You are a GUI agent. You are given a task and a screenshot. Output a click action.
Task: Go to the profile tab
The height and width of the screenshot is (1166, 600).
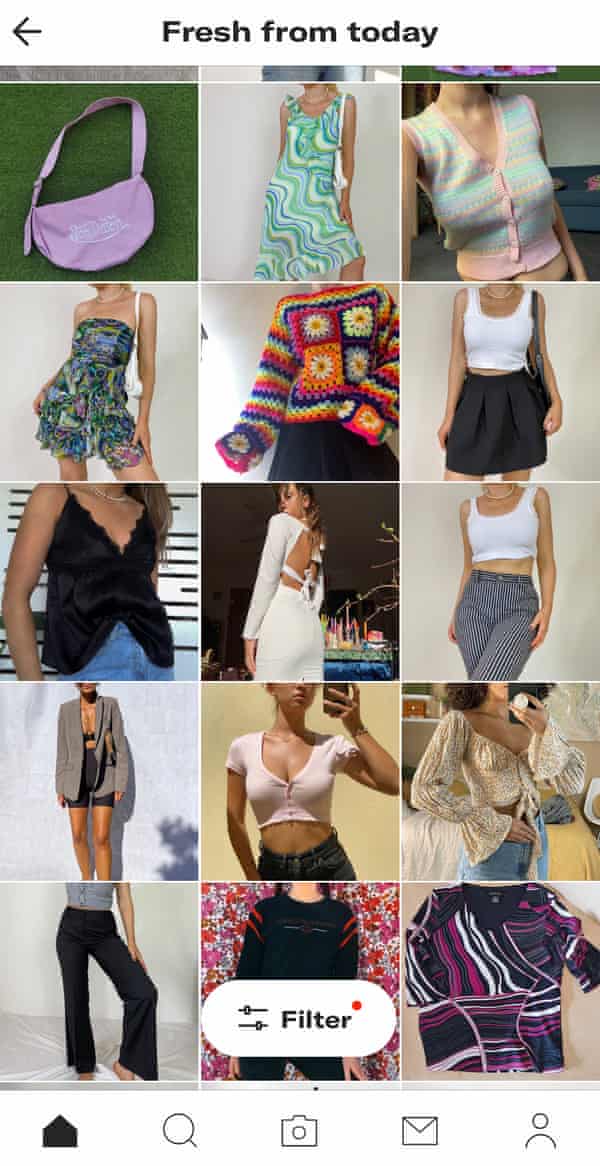(x=540, y=1130)
